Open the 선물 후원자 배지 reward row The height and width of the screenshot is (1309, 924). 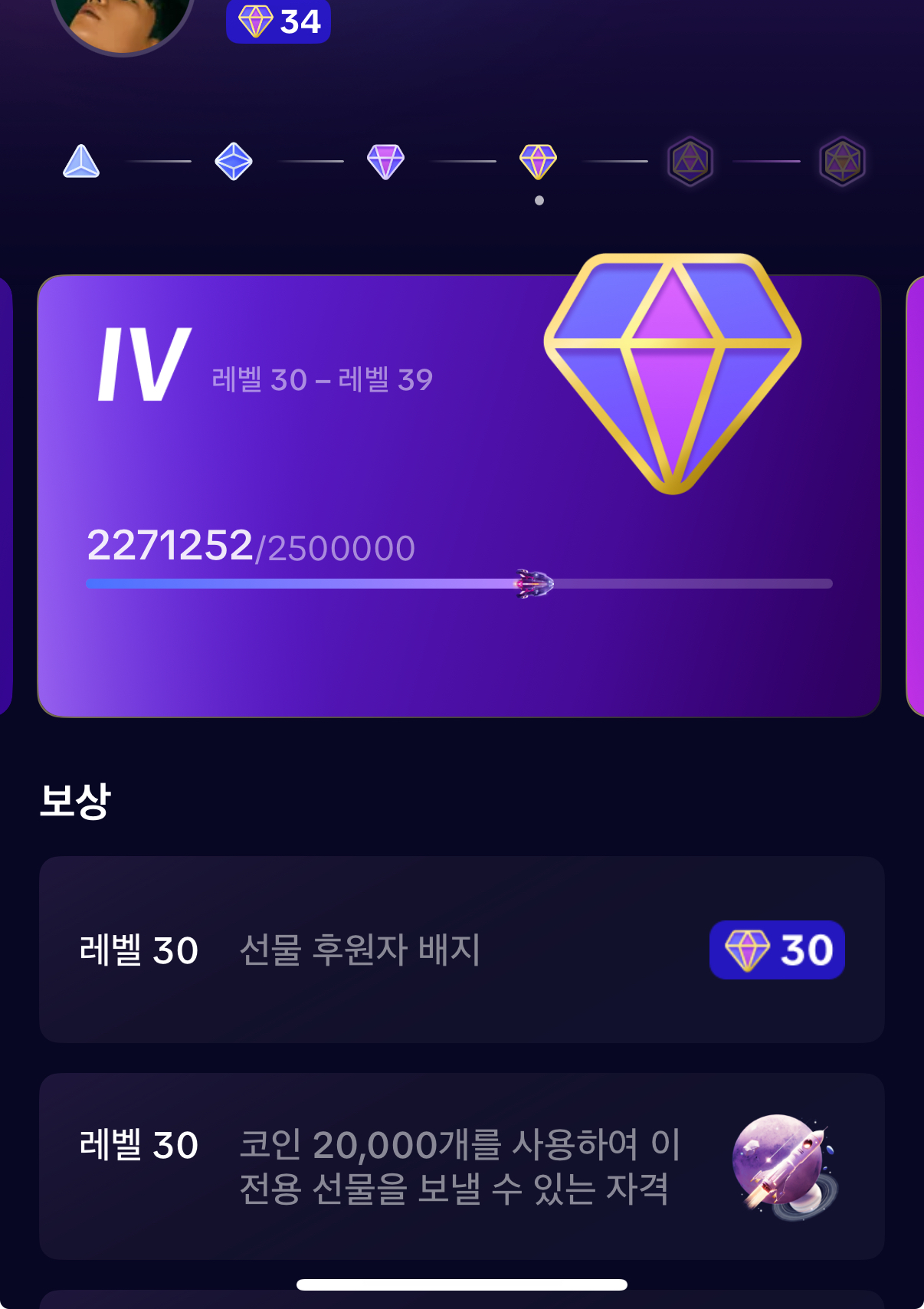click(x=461, y=950)
